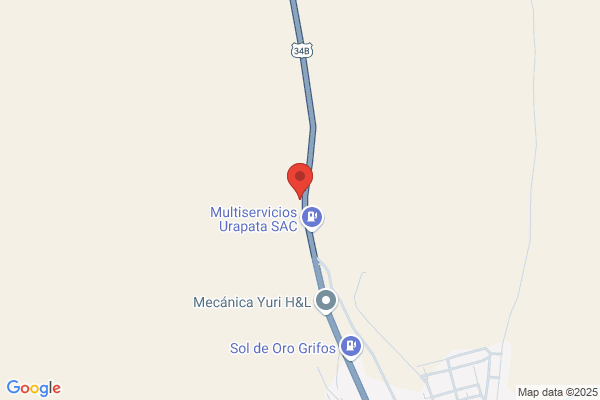This screenshot has width=600, height=400.
Task: Select the Mecánica Yuri H&L place marker
Action: point(326,301)
